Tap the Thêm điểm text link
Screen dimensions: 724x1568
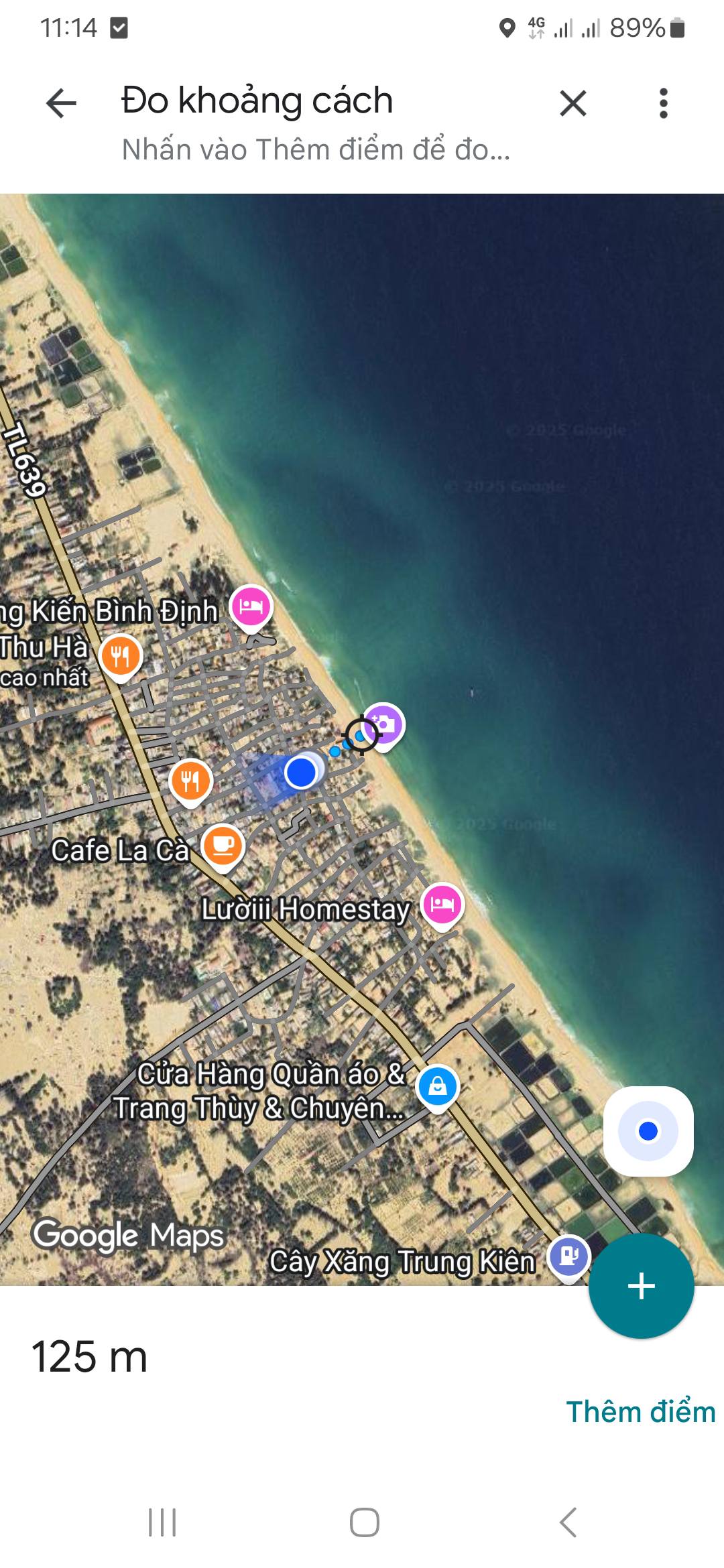(640, 1411)
